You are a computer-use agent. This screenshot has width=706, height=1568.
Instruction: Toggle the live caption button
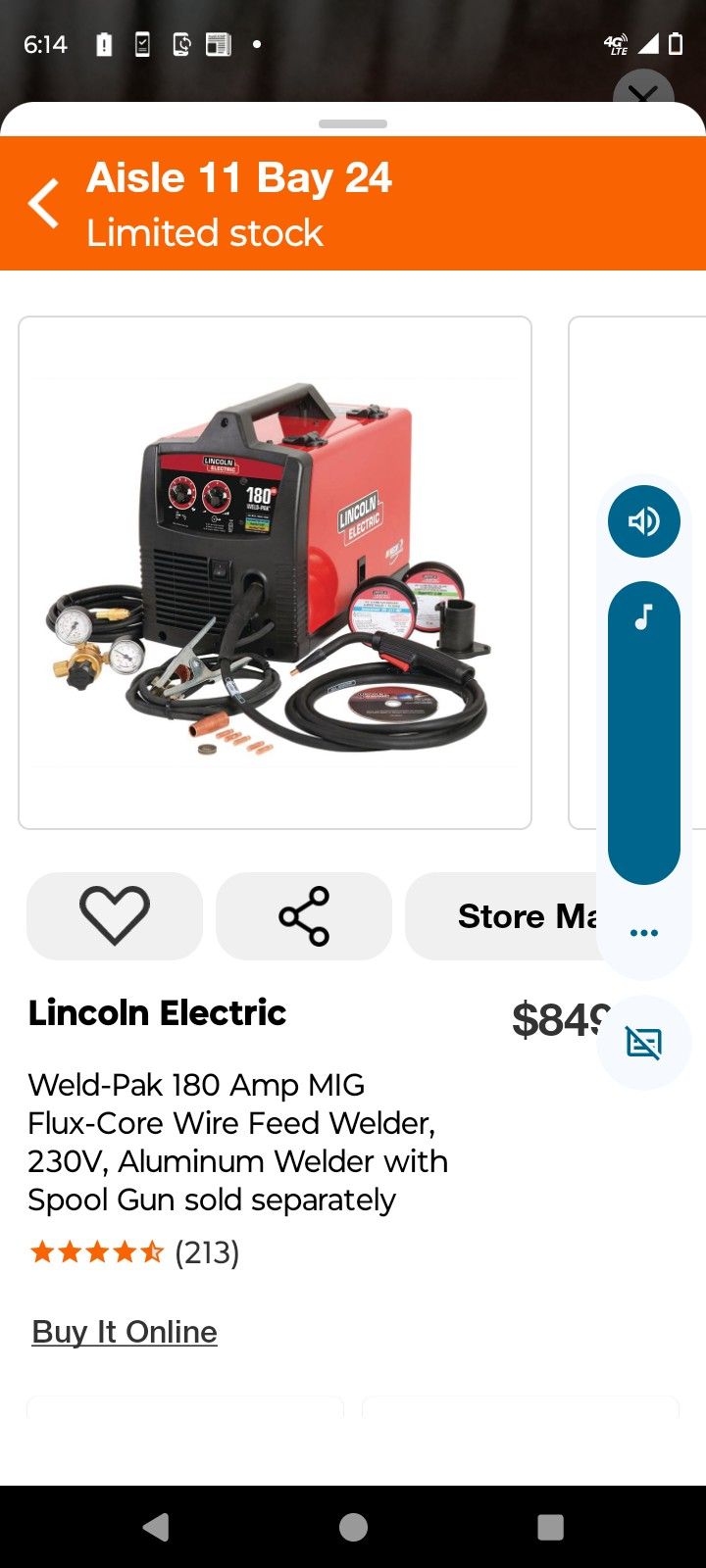(643, 1044)
